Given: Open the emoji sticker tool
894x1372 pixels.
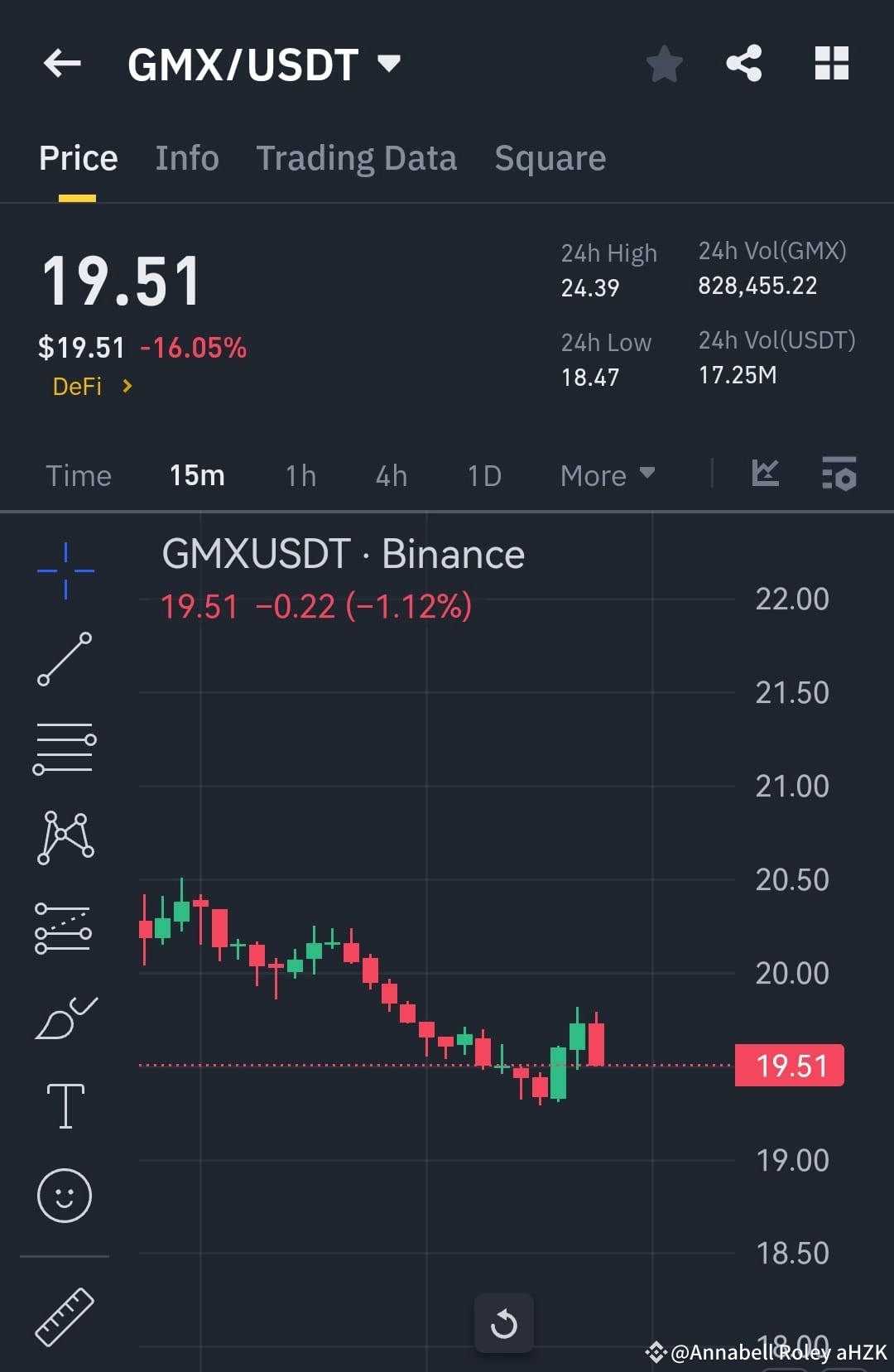Looking at the screenshot, I should (65, 1196).
